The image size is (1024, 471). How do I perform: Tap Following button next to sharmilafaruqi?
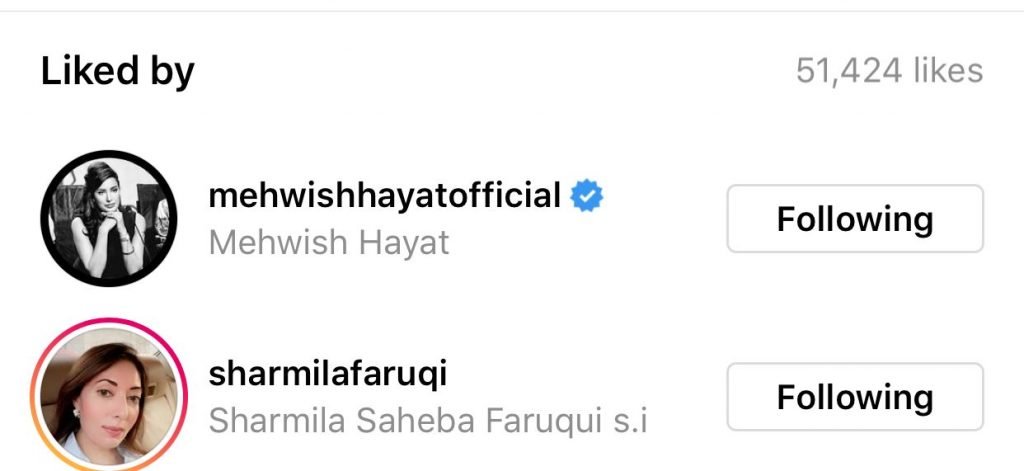click(x=854, y=397)
